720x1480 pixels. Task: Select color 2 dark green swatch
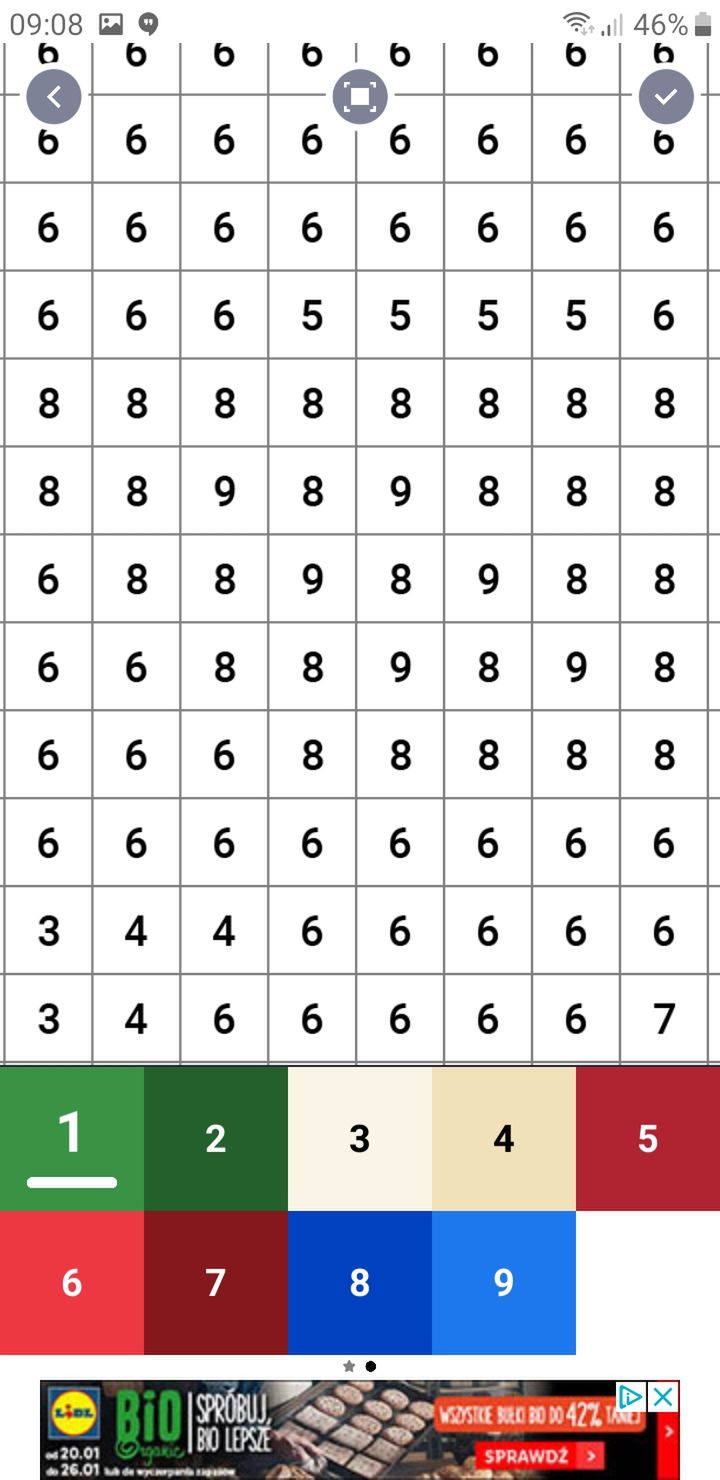click(x=216, y=1139)
